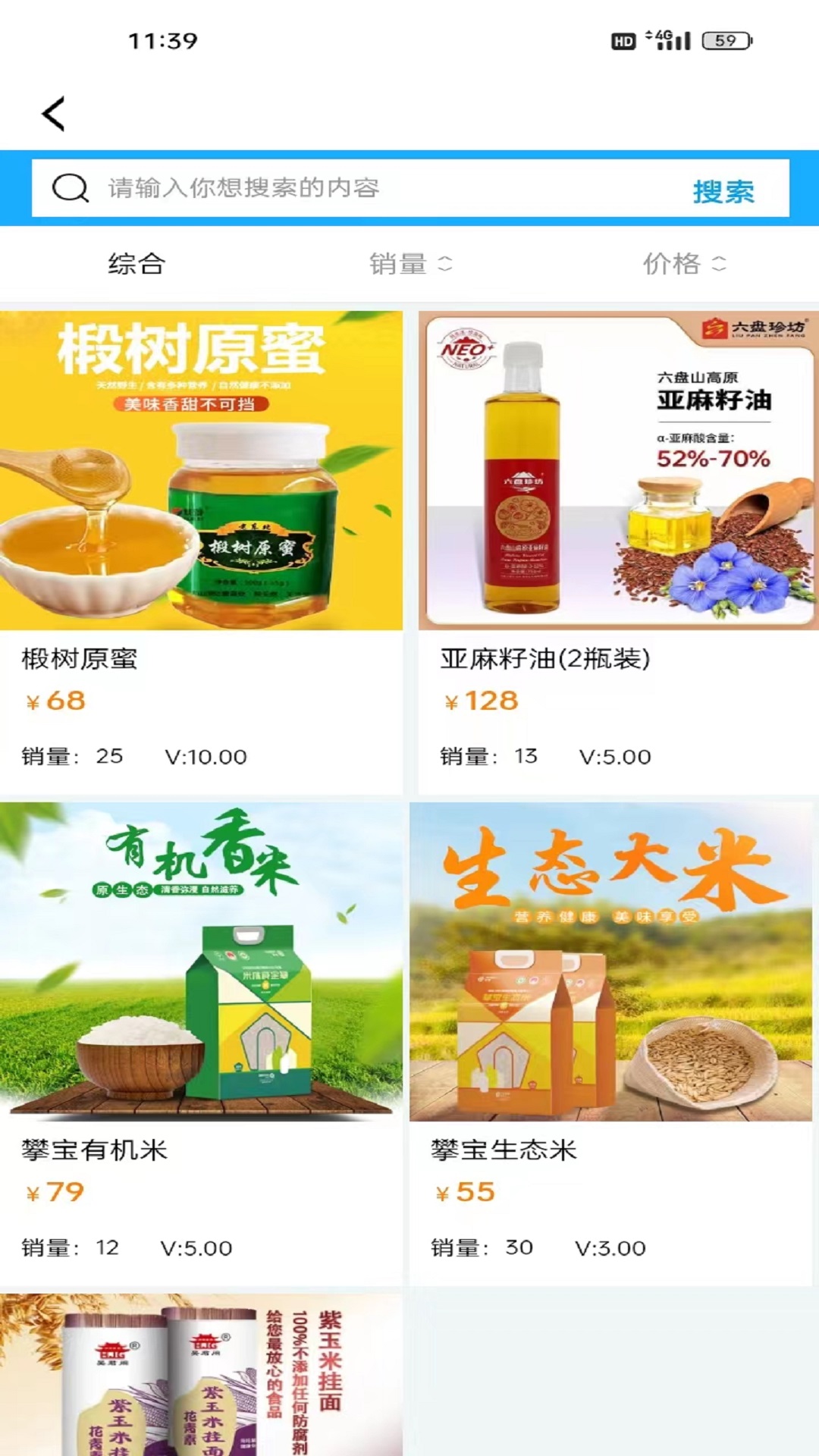The image size is (819, 1456).
Task: Sort products by 价格
Action: pyautogui.click(x=684, y=264)
